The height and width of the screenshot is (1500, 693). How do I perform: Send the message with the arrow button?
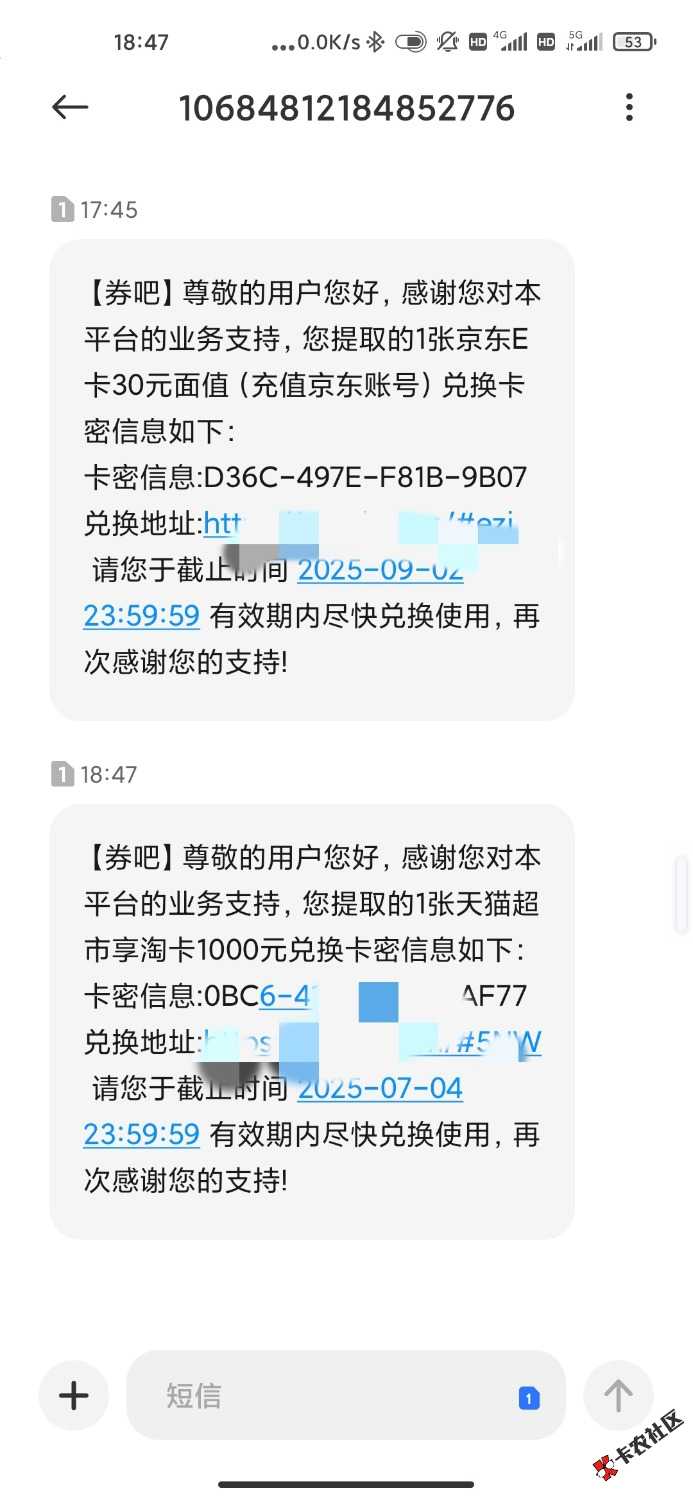tap(618, 1395)
